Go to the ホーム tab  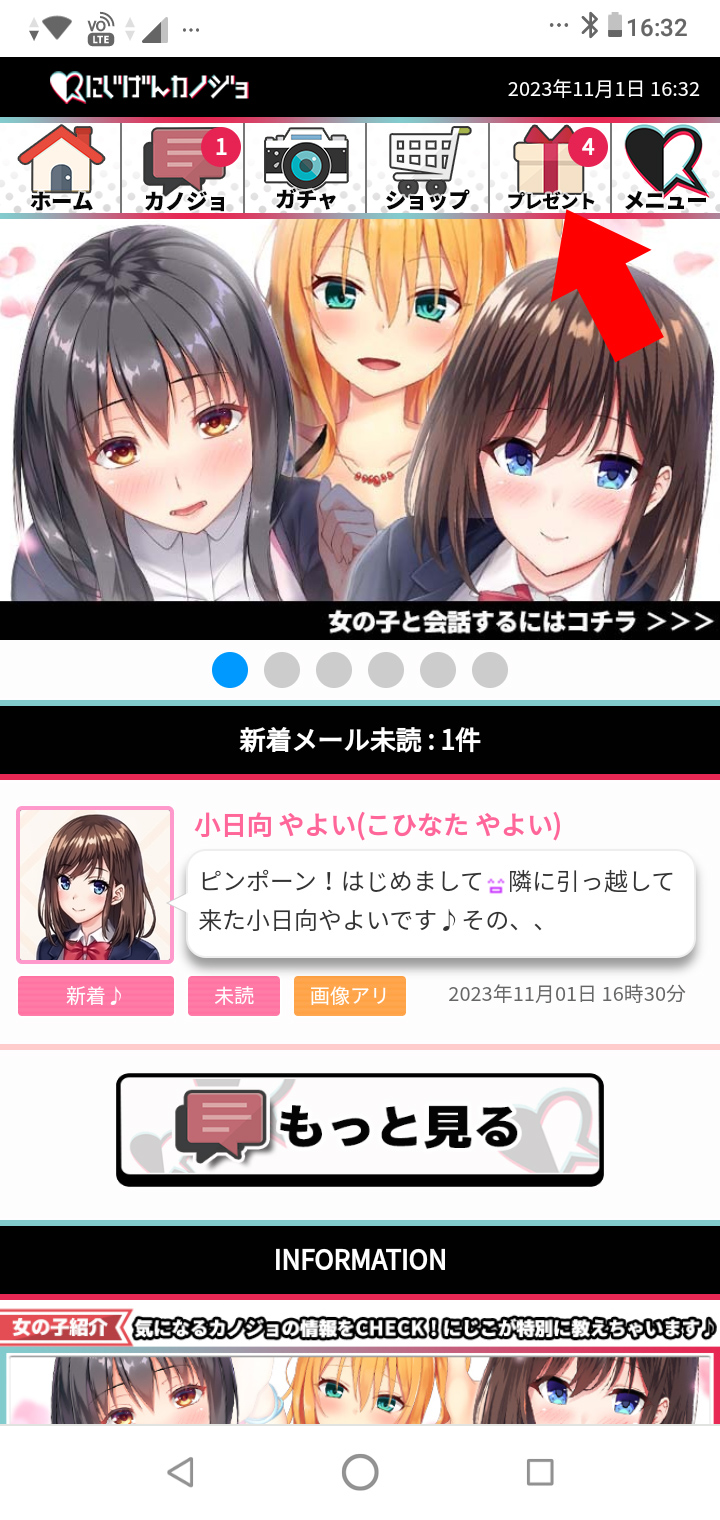61,168
